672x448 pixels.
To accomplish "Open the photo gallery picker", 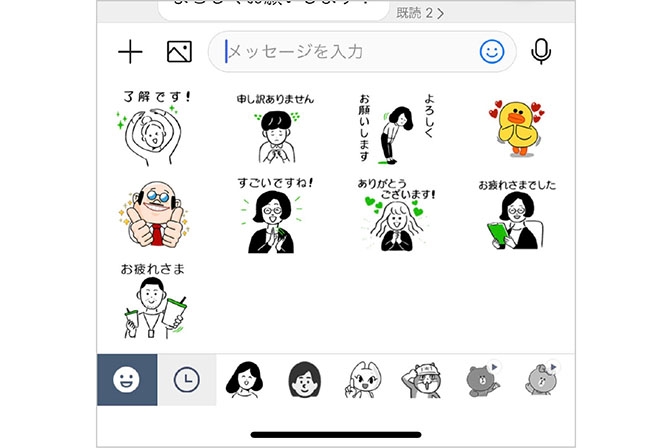I will pos(179,52).
